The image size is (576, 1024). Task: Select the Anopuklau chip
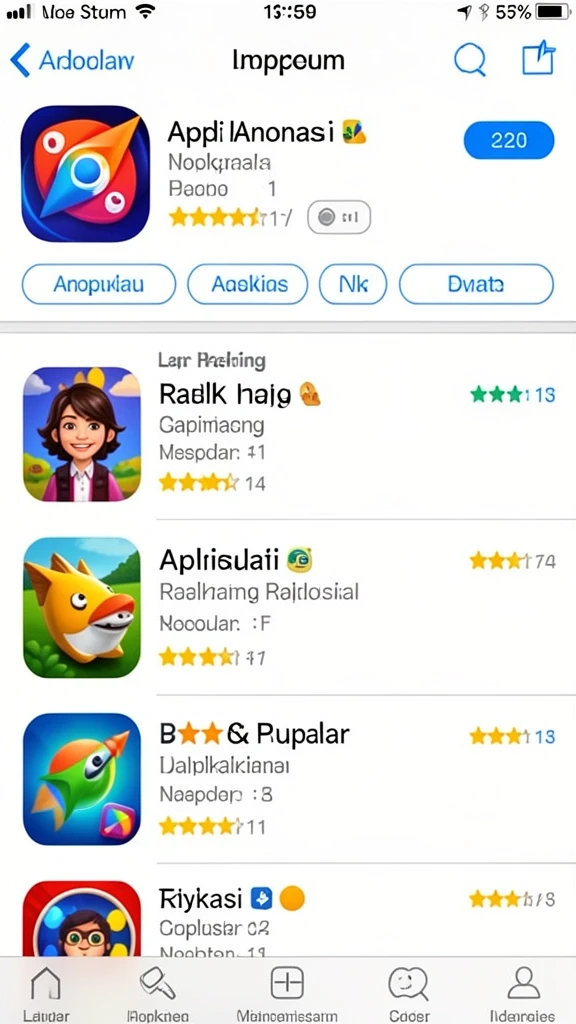[x=99, y=284]
